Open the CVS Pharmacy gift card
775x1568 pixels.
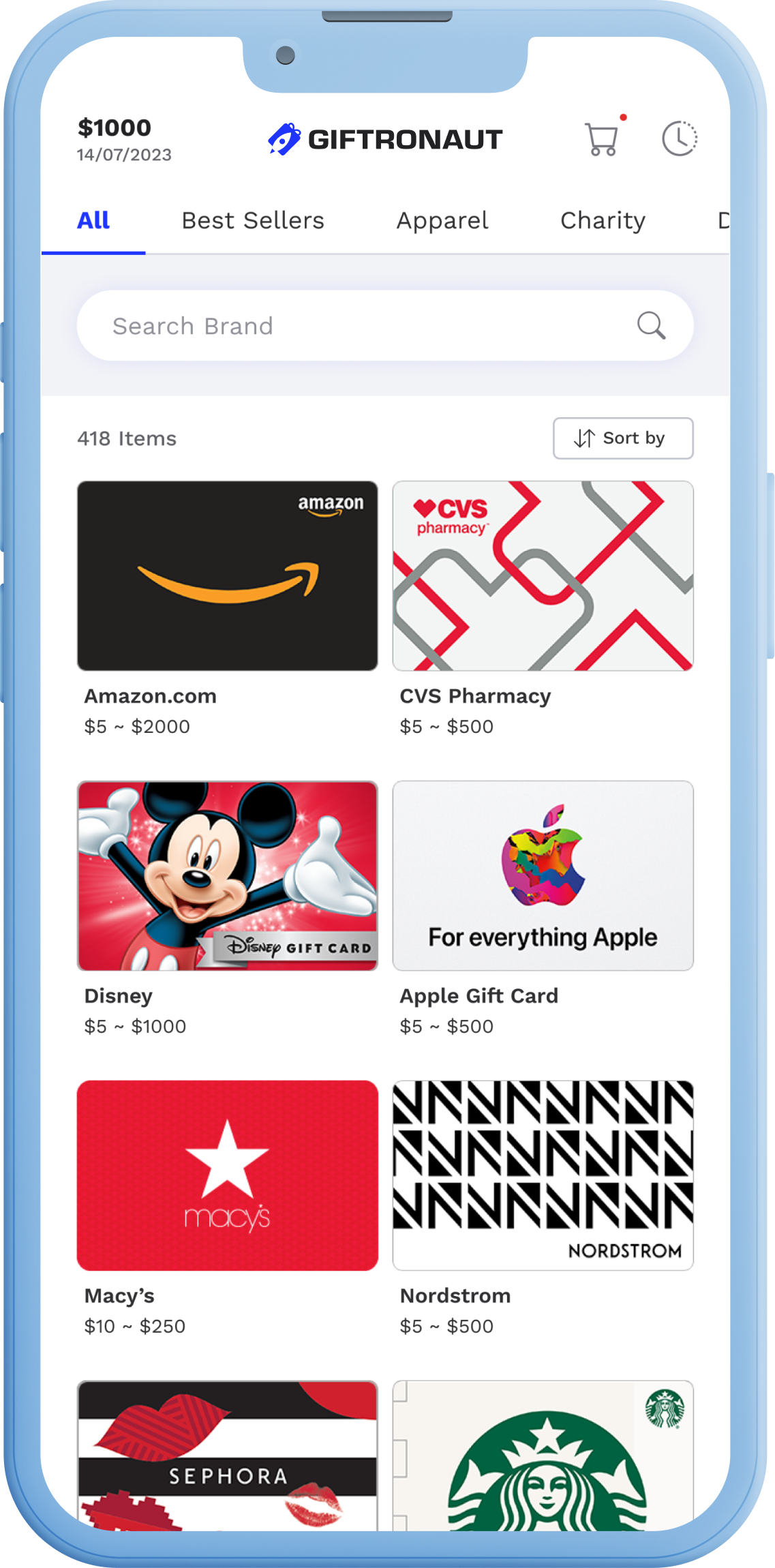543,576
